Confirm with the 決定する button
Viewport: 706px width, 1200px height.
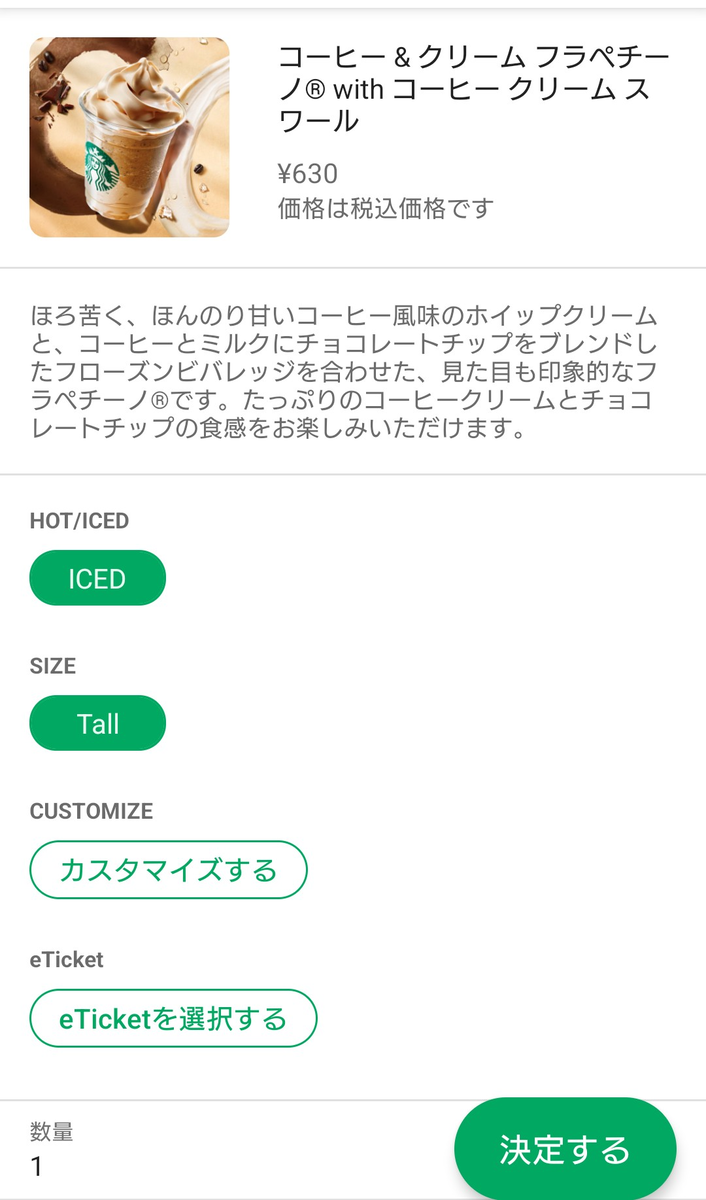565,1149
